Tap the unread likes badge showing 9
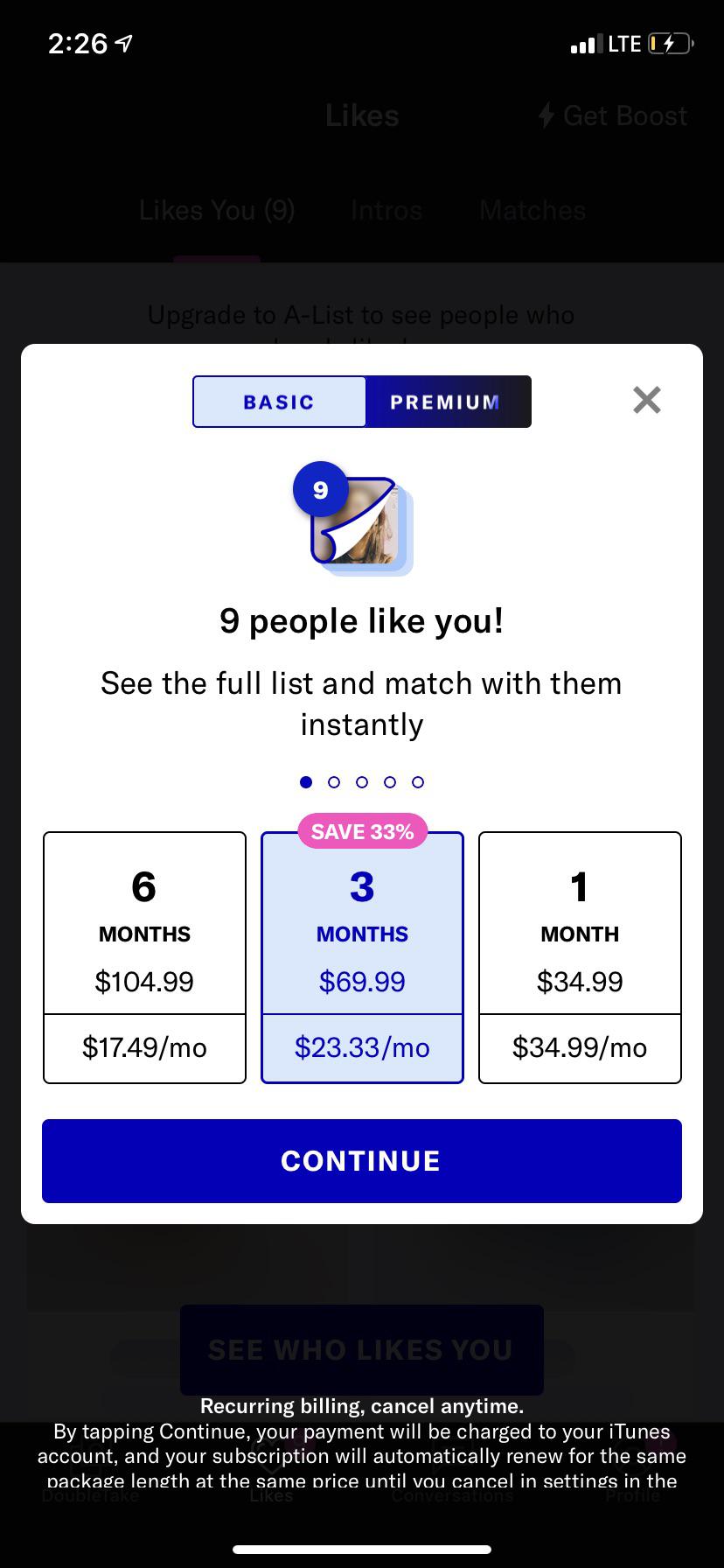 pyautogui.click(x=319, y=489)
